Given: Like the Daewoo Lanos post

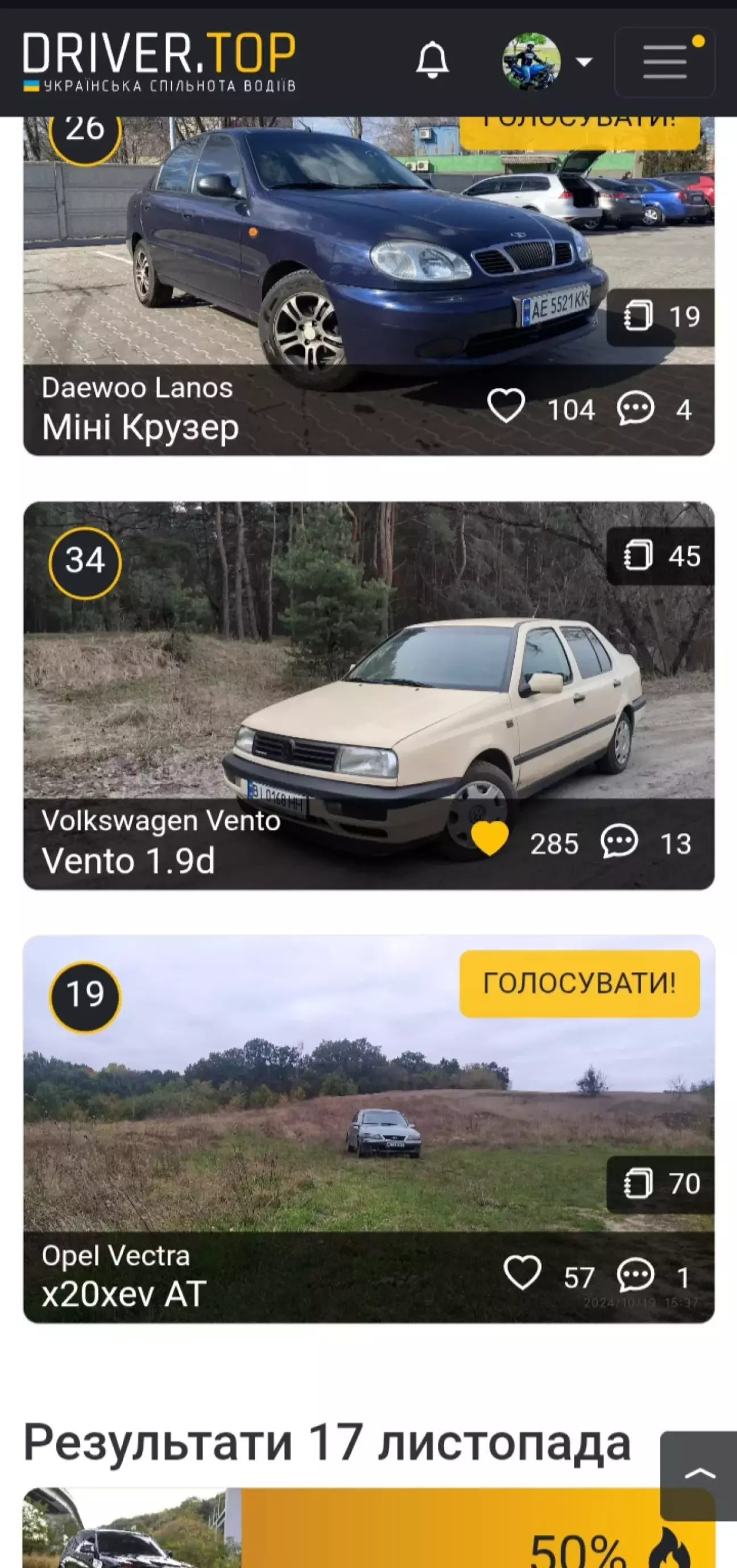Looking at the screenshot, I should coord(506,406).
